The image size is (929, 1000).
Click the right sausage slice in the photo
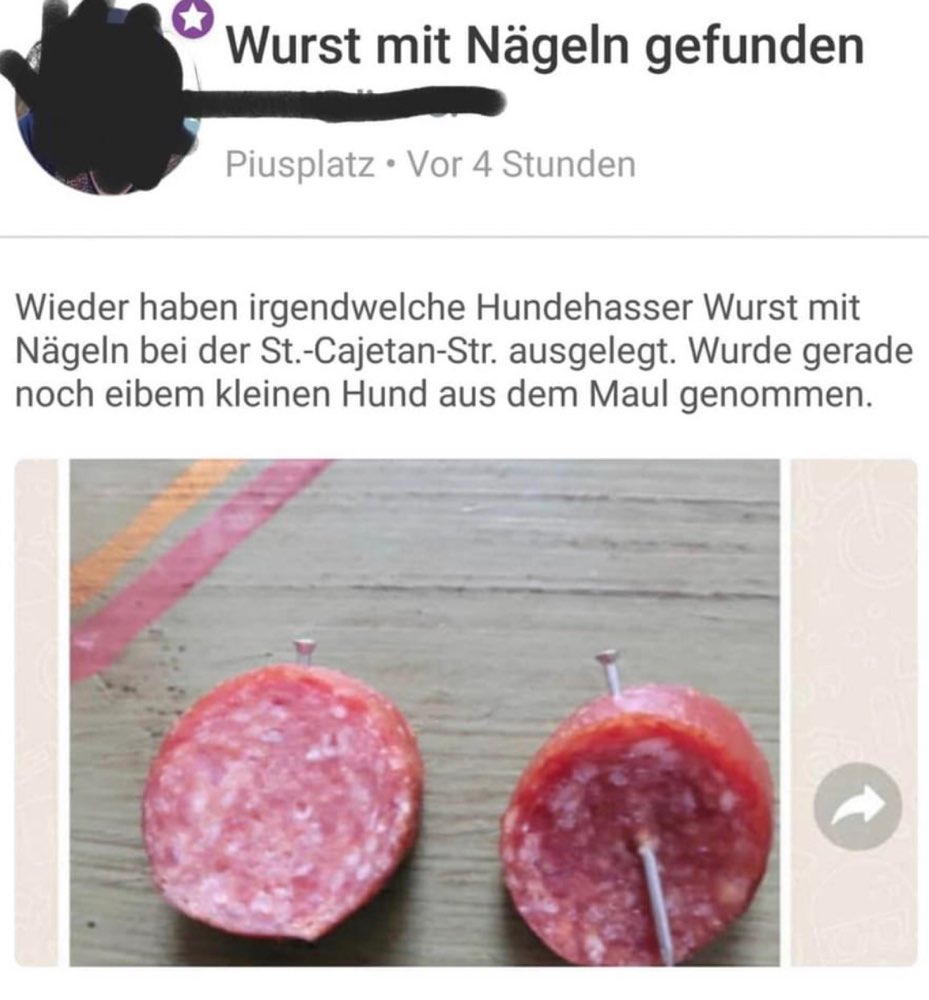[x=630, y=820]
